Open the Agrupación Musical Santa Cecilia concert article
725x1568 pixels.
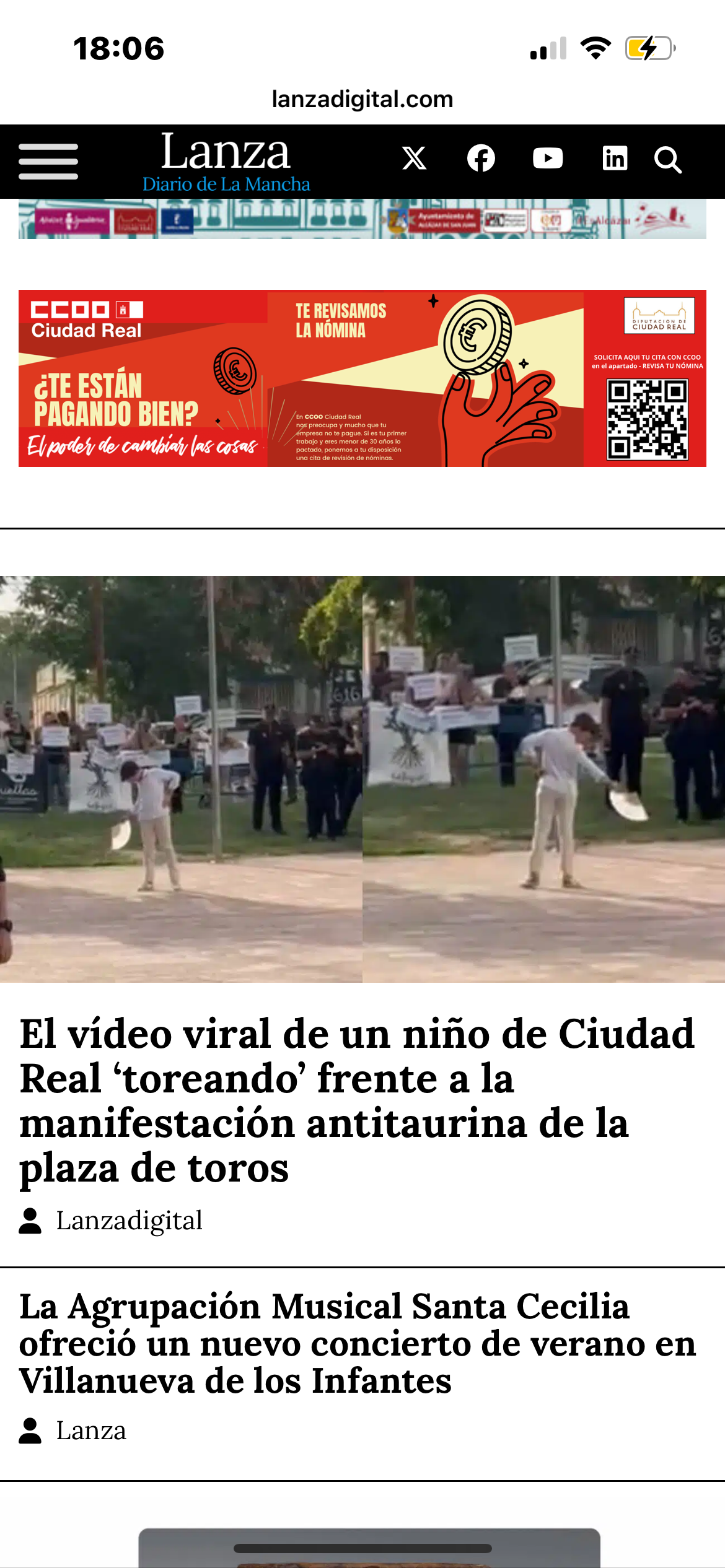pos(356,1343)
